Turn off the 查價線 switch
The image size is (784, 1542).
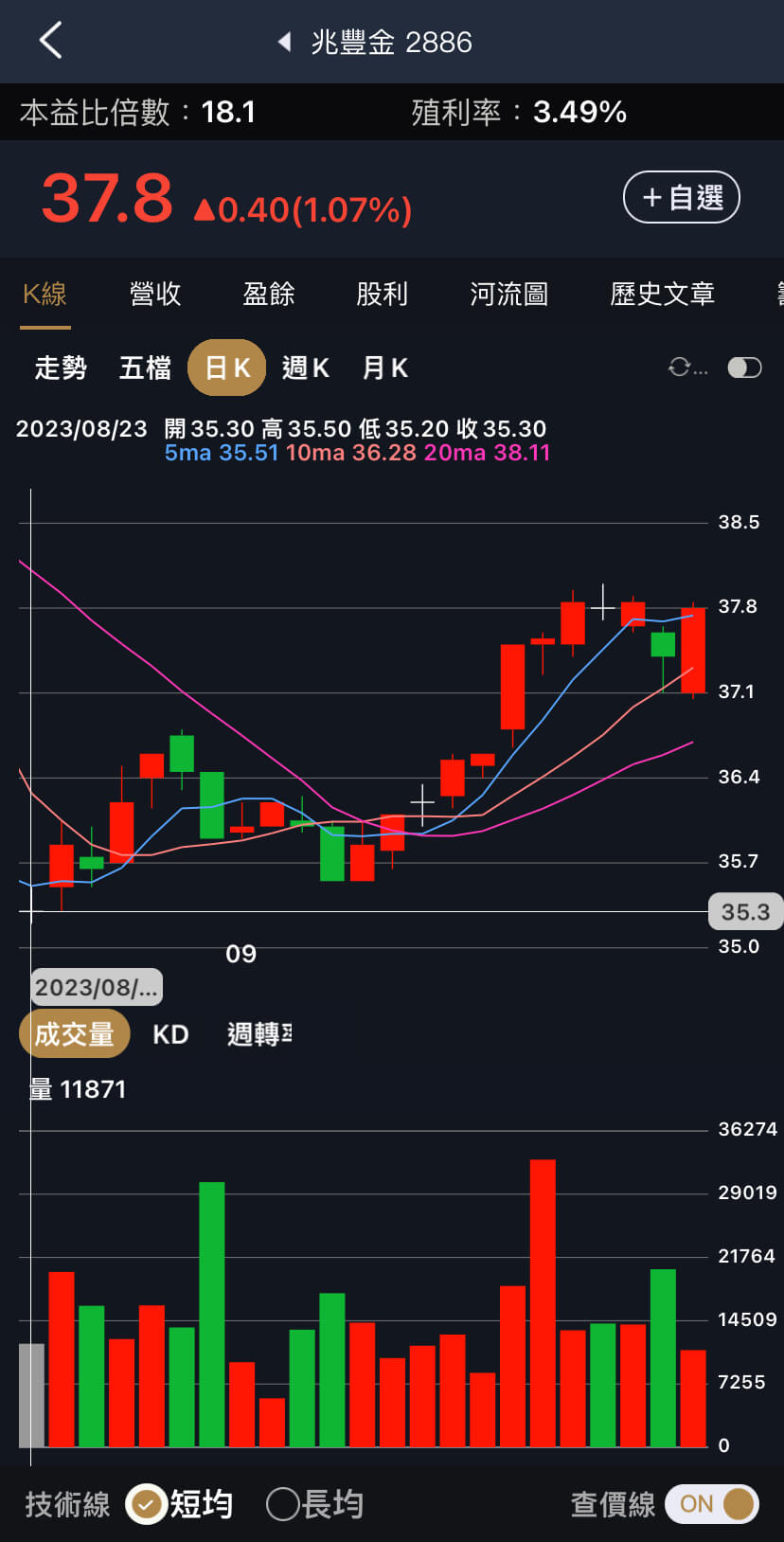click(x=712, y=1504)
